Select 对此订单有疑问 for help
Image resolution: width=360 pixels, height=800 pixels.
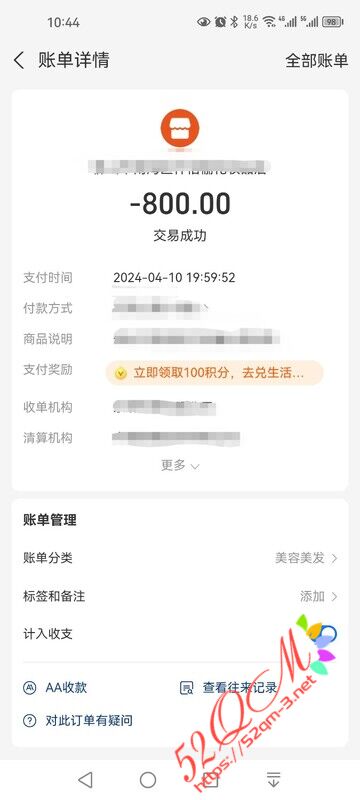(78, 720)
